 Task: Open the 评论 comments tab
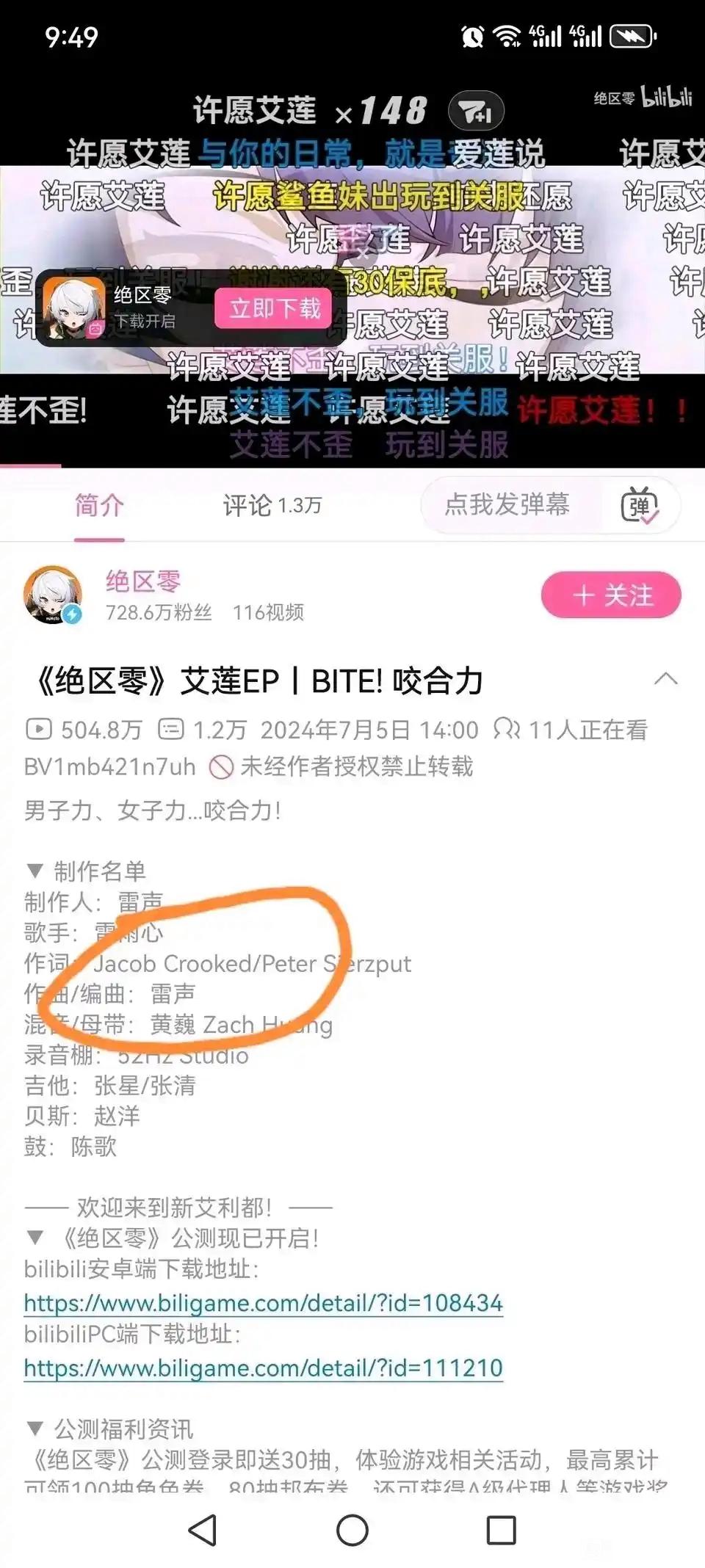coord(272,506)
